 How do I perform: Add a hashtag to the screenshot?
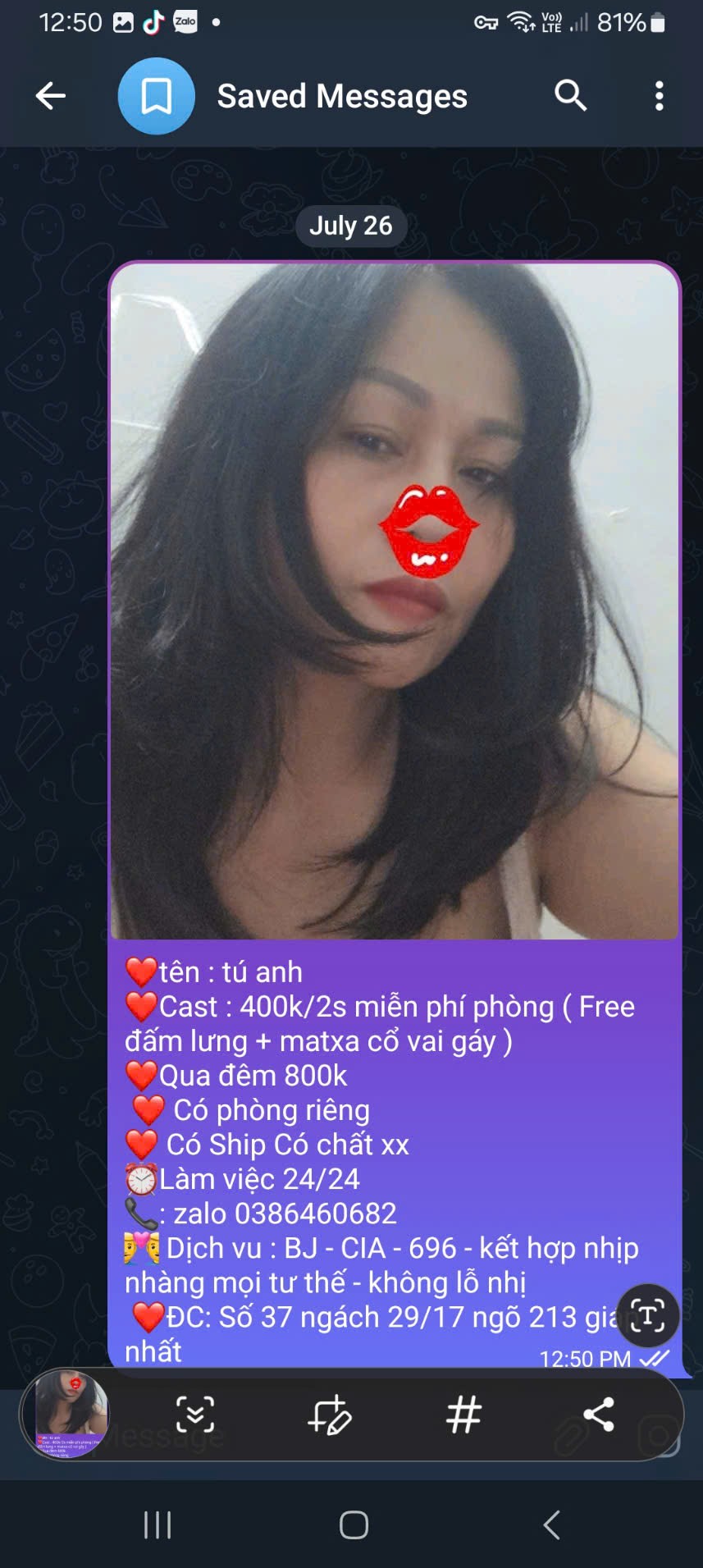[463, 1415]
